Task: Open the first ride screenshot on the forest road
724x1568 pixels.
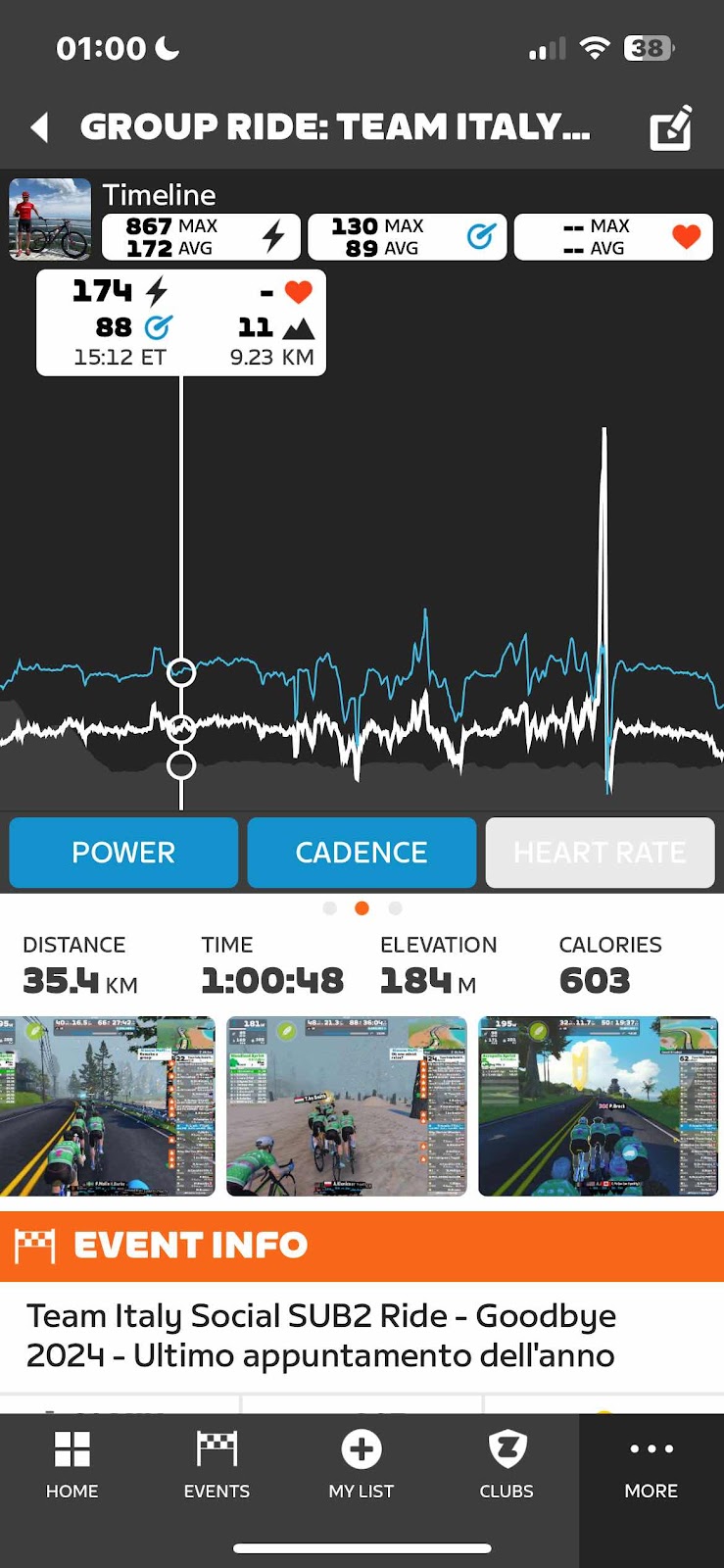Action: (x=107, y=1106)
